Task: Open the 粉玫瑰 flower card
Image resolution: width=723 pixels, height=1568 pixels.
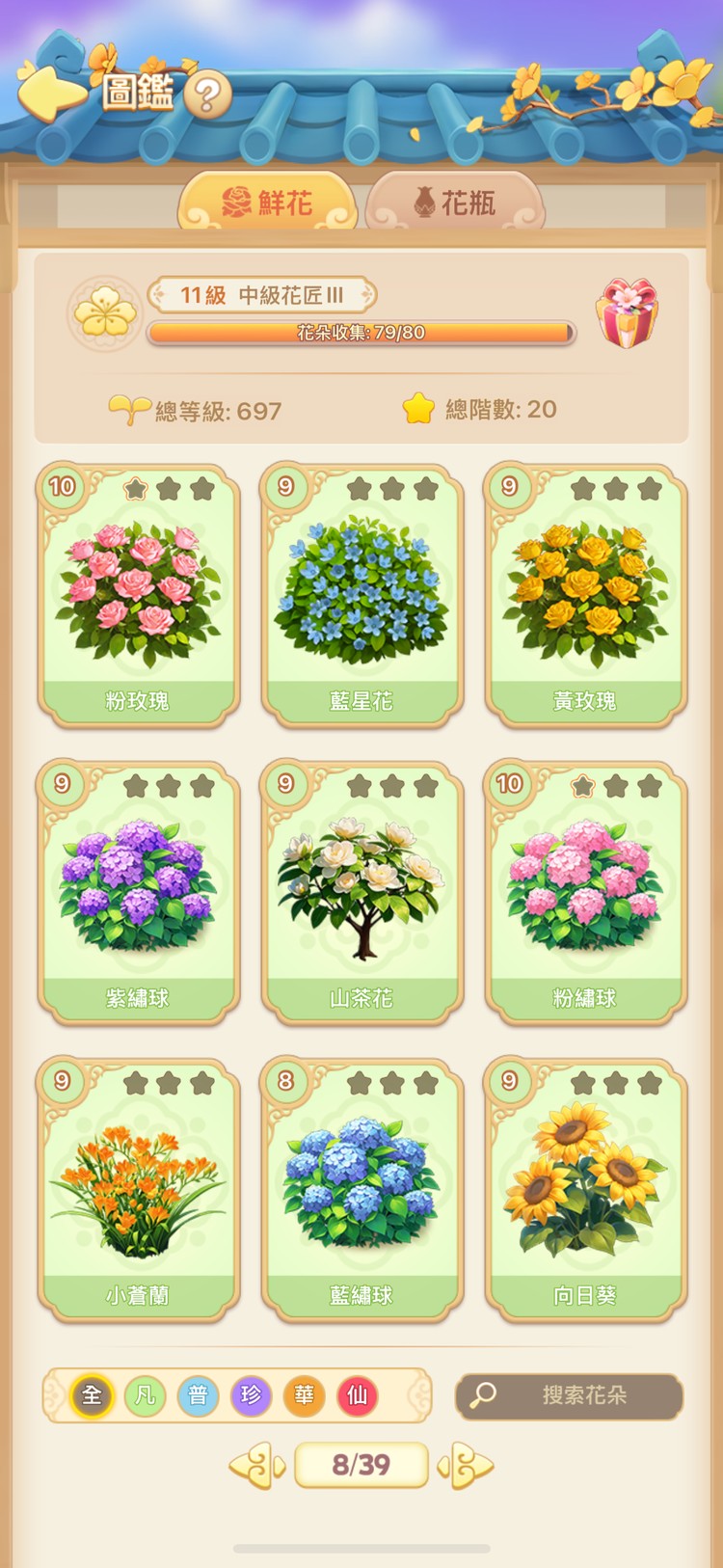Action: coord(138,596)
